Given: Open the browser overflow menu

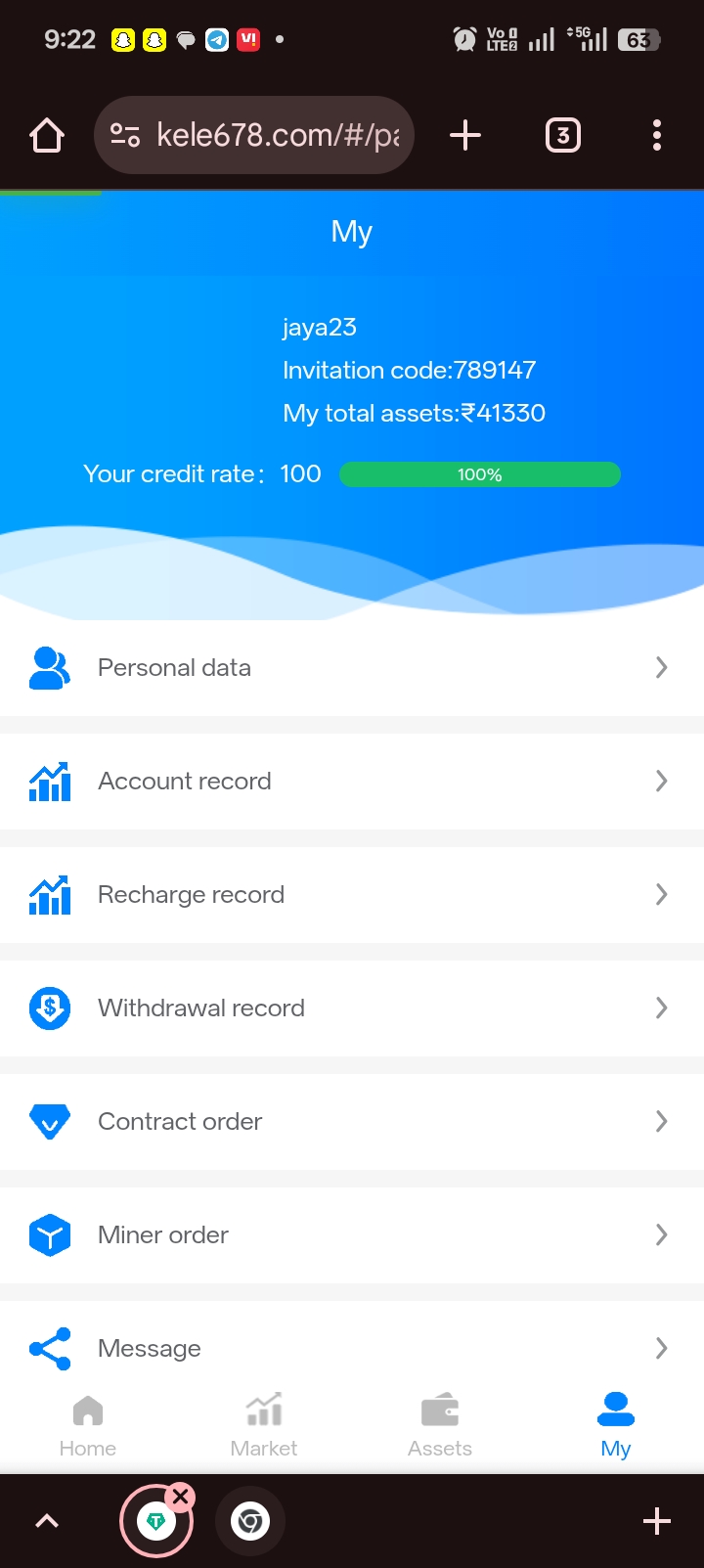Looking at the screenshot, I should pyautogui.click(x=657, y=135).
